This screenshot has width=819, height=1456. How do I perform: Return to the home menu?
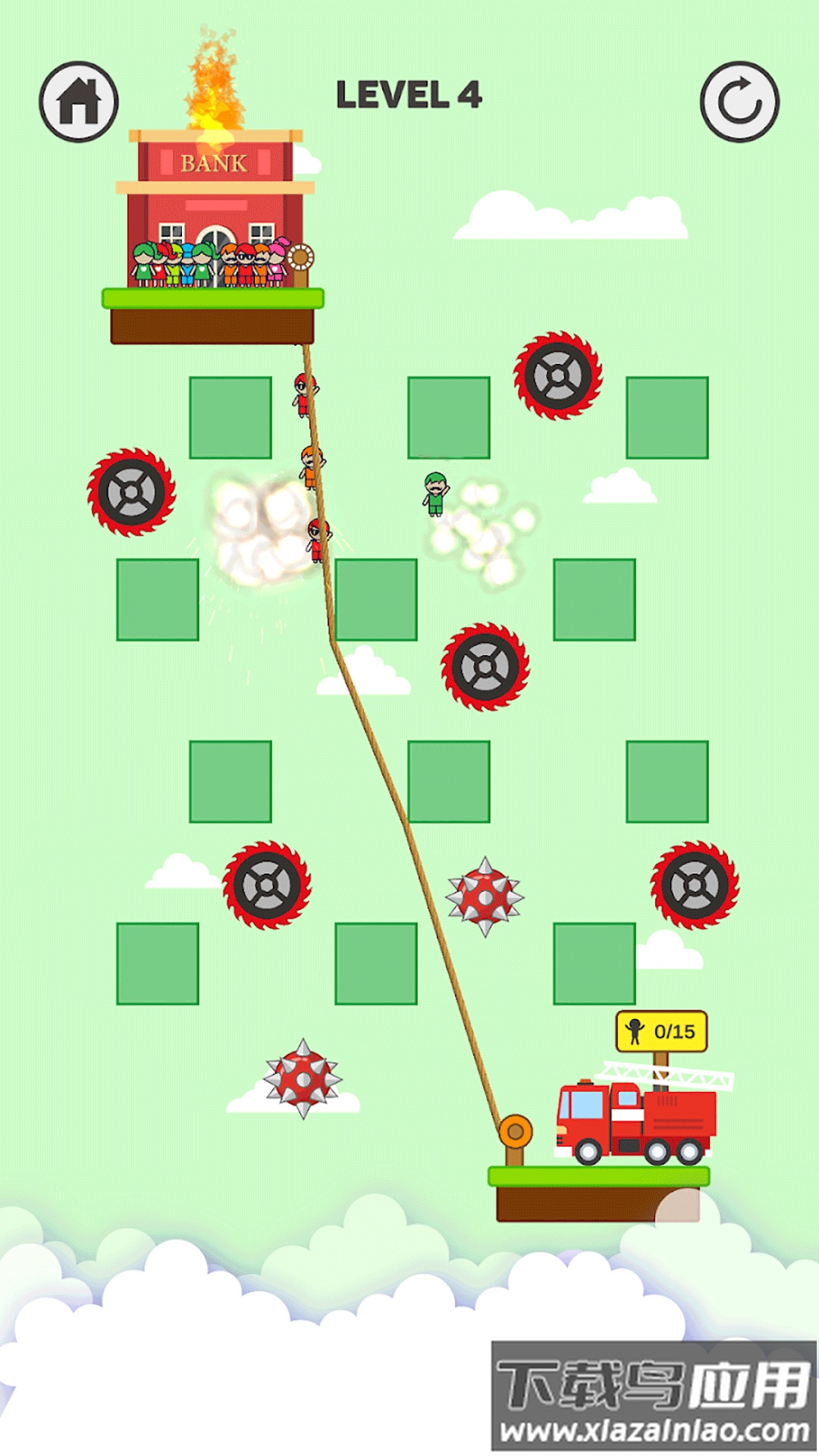click(x=79, y=102)
